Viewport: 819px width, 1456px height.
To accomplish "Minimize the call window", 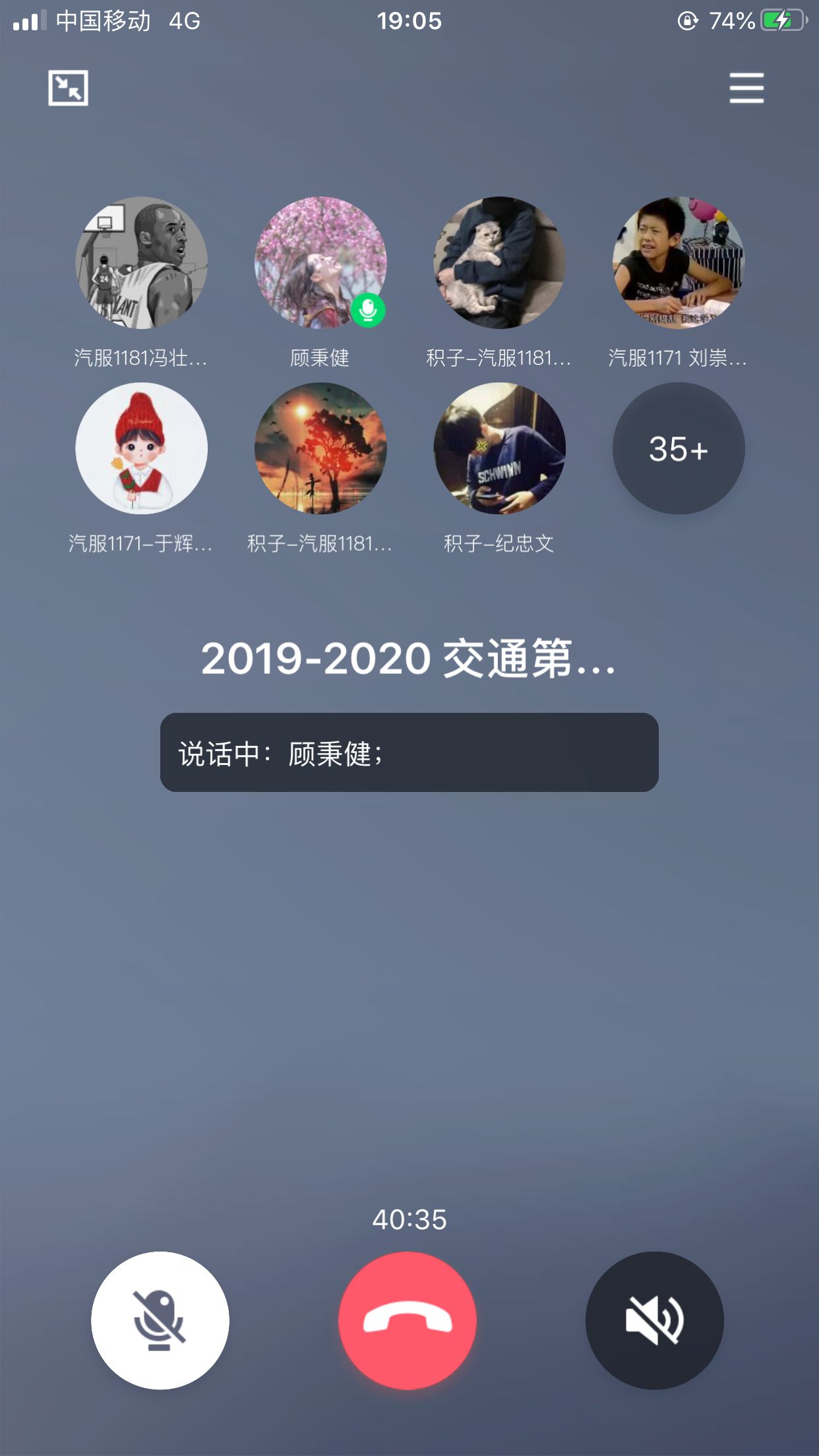I will [68, 88].
